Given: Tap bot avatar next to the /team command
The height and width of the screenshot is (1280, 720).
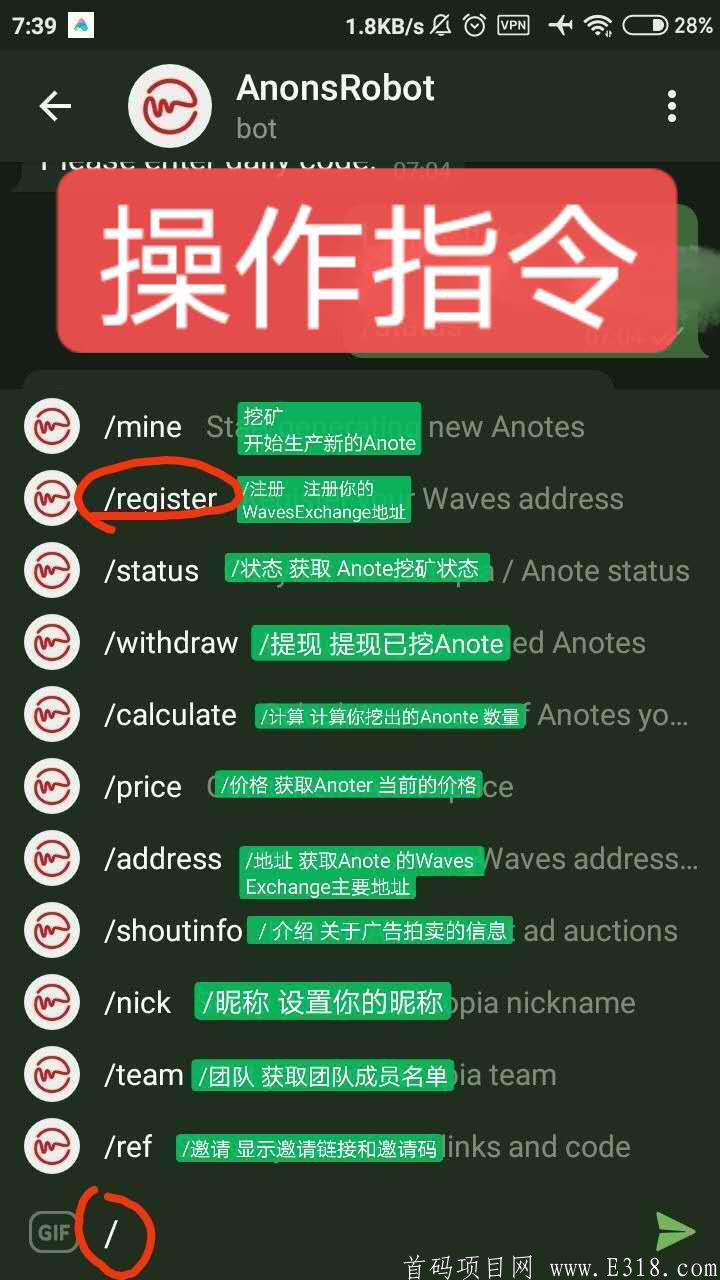Looking at the screenshot, I should click(x=51, y=1074).
